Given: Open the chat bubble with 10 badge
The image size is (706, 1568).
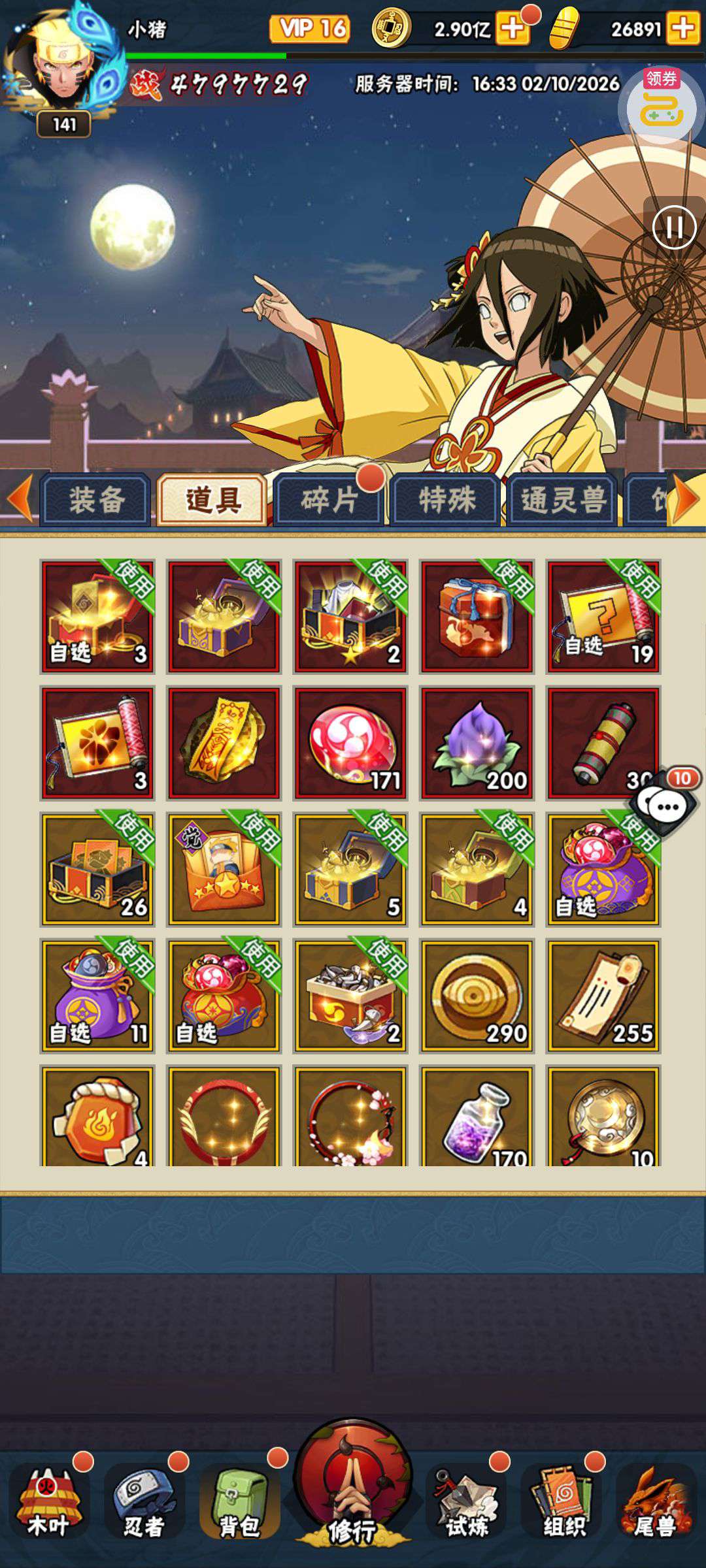Looking at the screenshot, I should click(x=665, y=805).
